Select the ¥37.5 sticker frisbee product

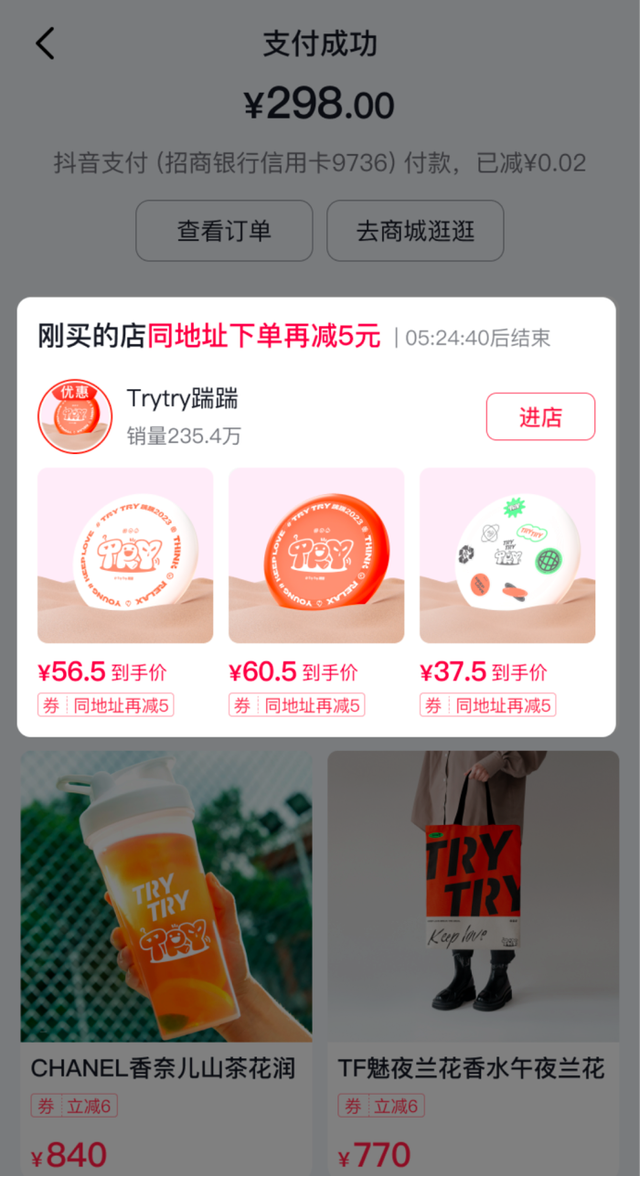[x=507, y=556]
